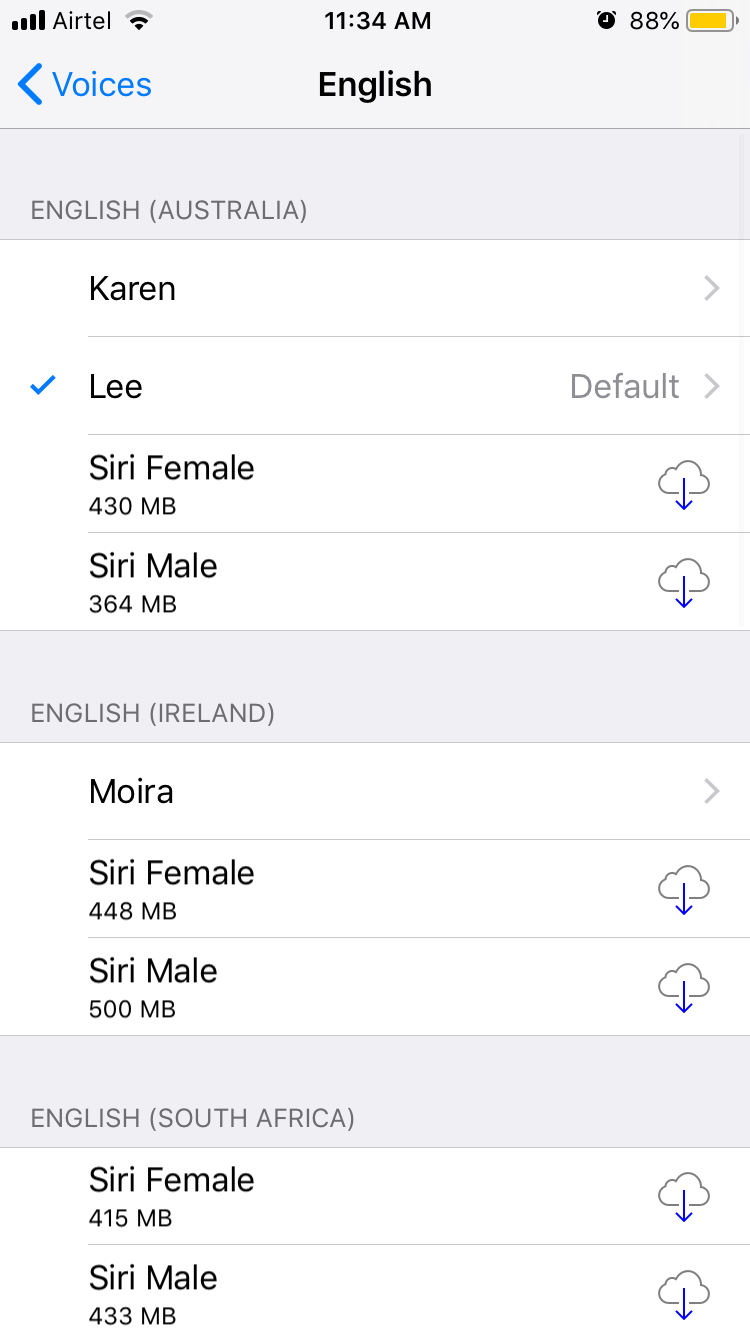Download Ireland Siri Female 448 MB voice

click(684, 890)
